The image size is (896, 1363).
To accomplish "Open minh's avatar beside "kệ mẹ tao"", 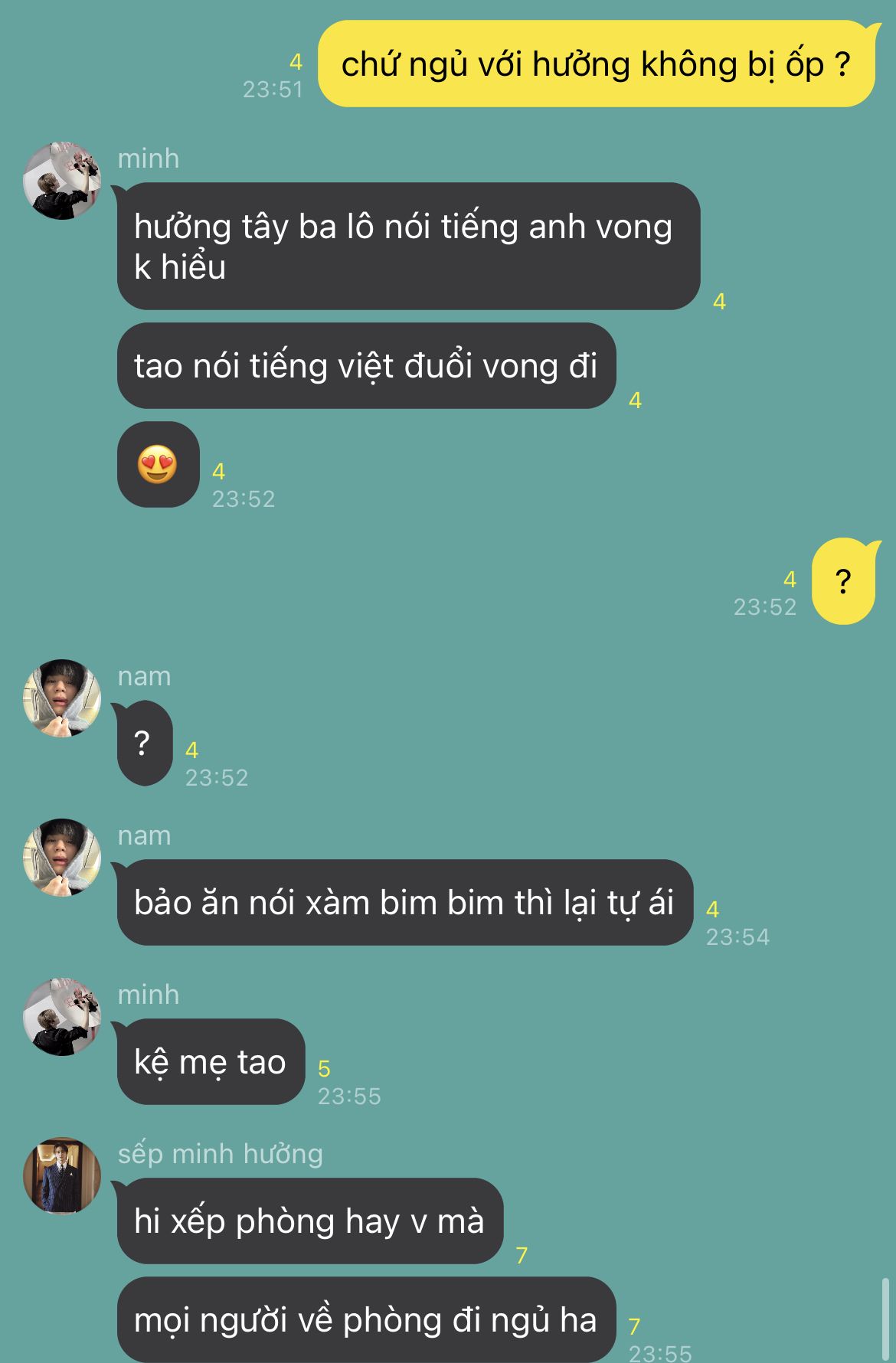I will pos(62,1016).
